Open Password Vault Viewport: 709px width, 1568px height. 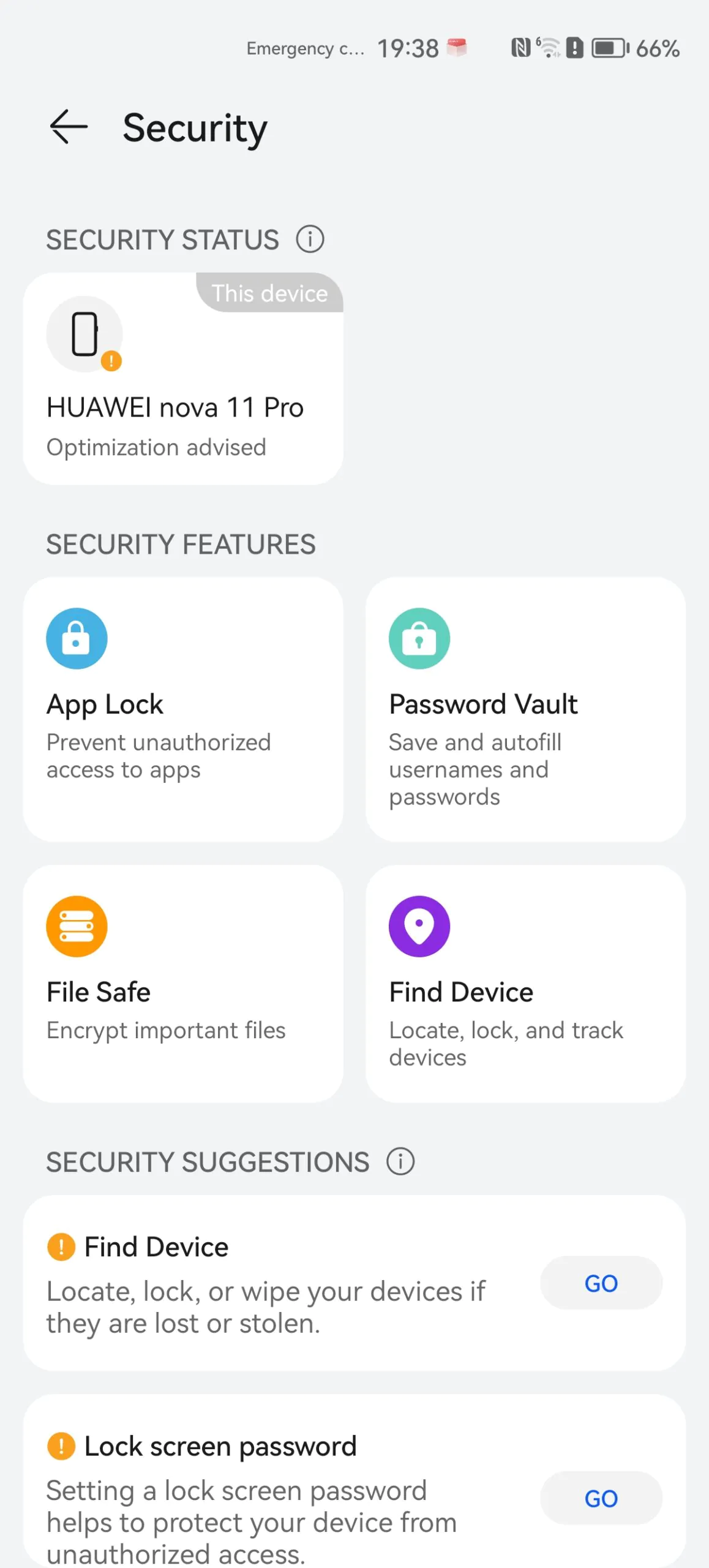tap(525, 709)
